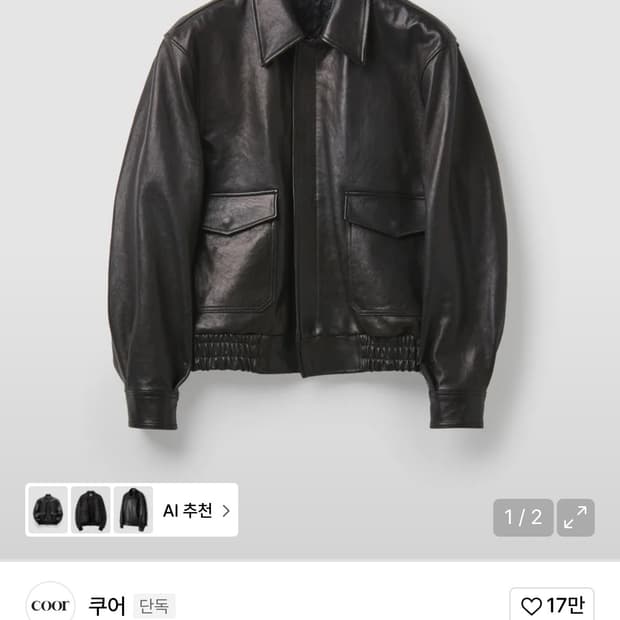Screen dimensions: 620x620
Task: Open the 쿠어 brand page
Action: tap(107, 605)
